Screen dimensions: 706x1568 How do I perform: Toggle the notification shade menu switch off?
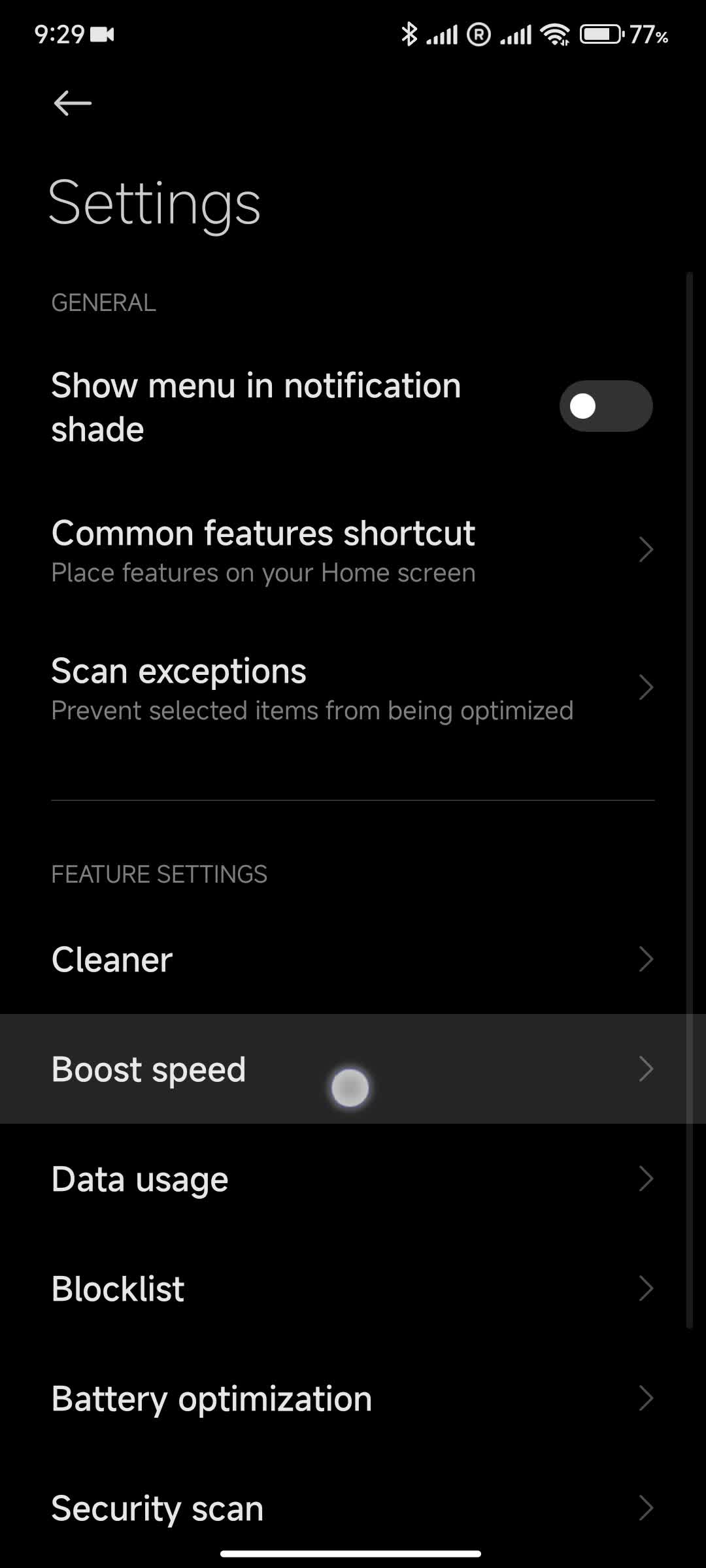[605, 405]
